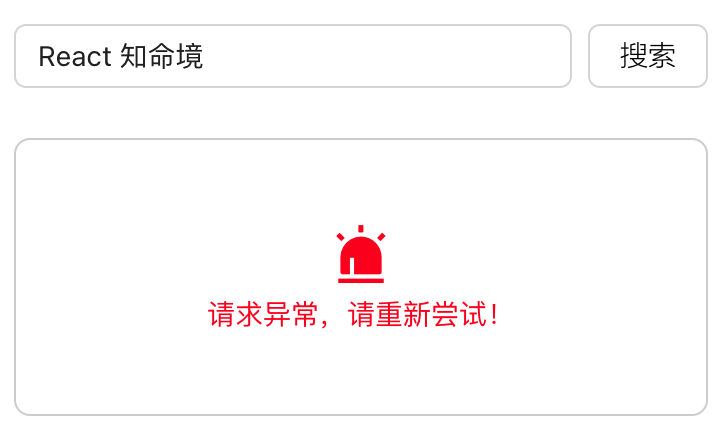Tap the search field containing "React 知命境"
The height and width of the screenshot is (438, 724).
(x=292, y=56)
